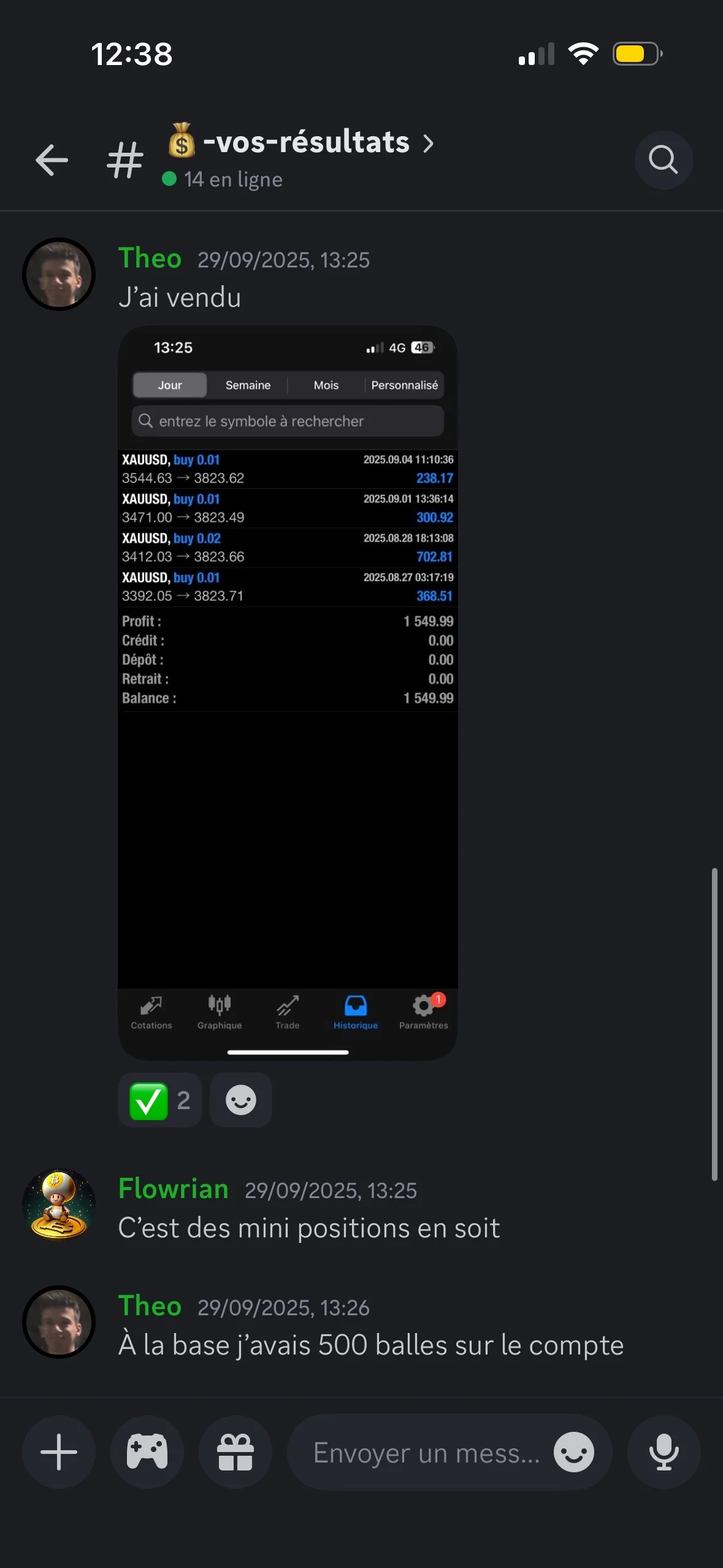Open Flowrian's profile avatar
723x1568 pixels.
59,1205
